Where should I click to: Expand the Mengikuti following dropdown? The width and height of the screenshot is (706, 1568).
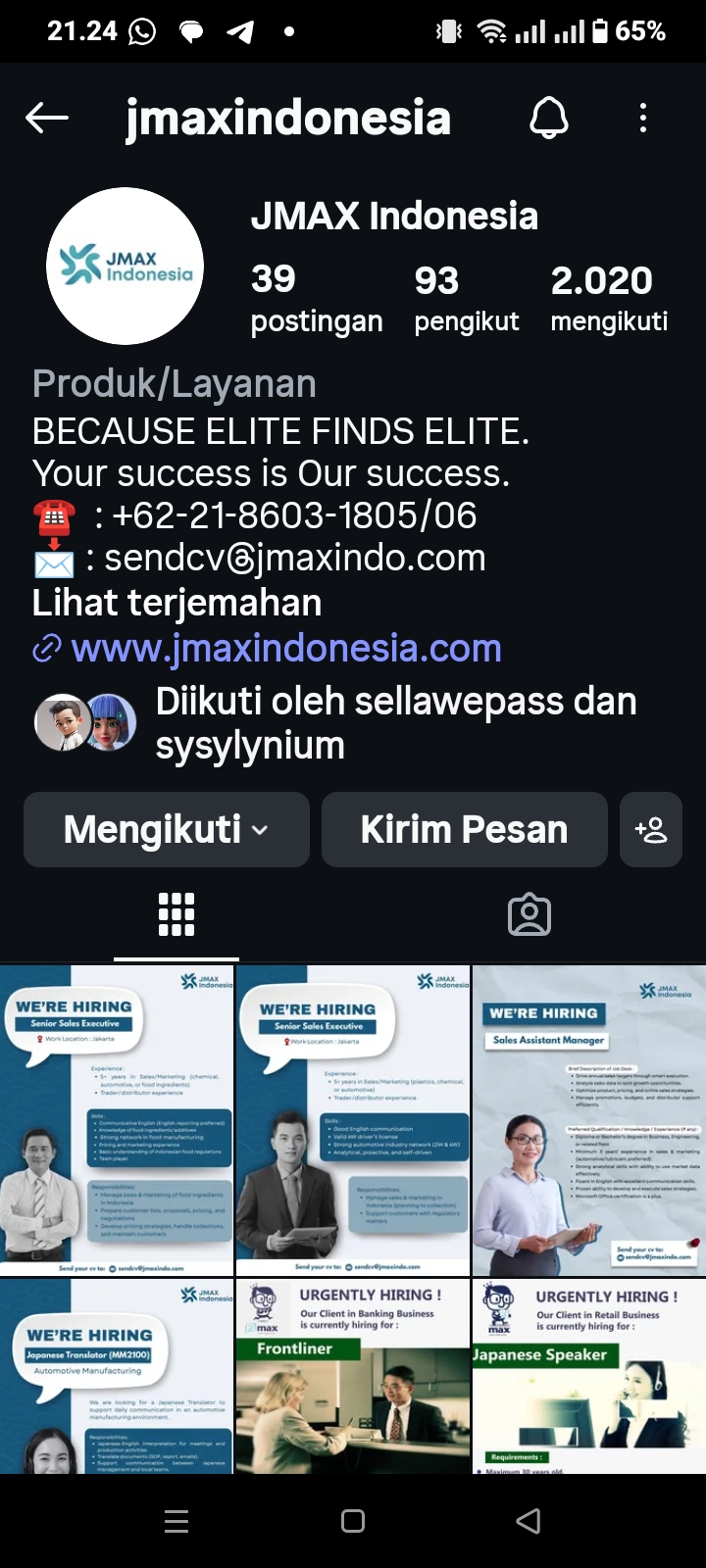(x=167, y=829)
